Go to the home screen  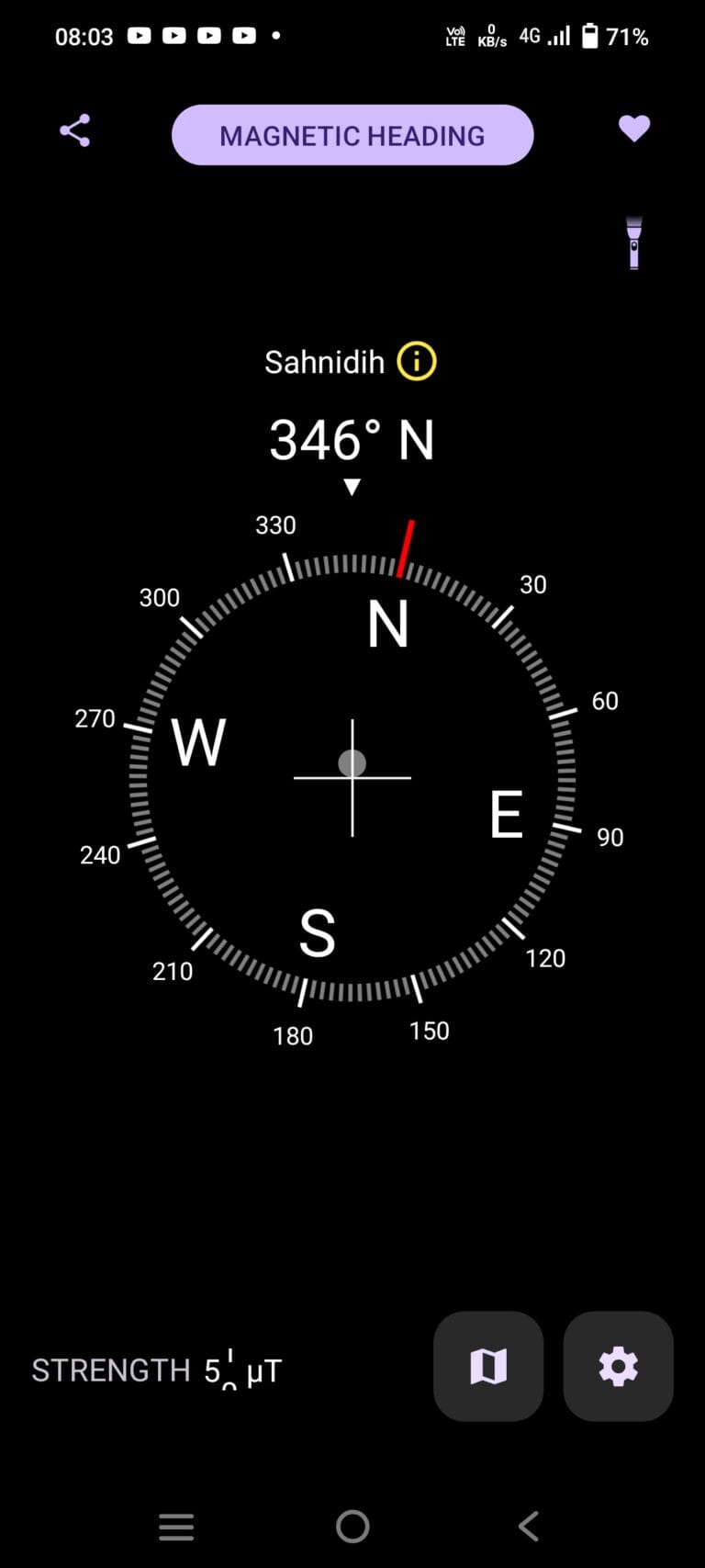352,1527
